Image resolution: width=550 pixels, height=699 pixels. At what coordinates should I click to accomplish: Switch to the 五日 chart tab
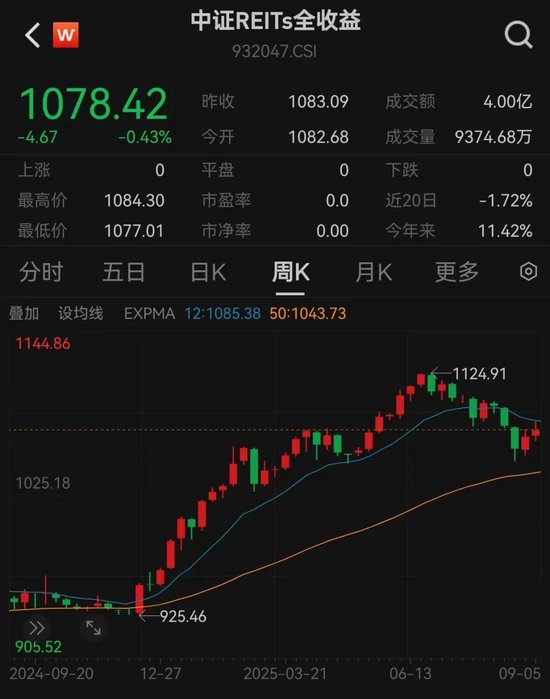click(x=123, y=272)
